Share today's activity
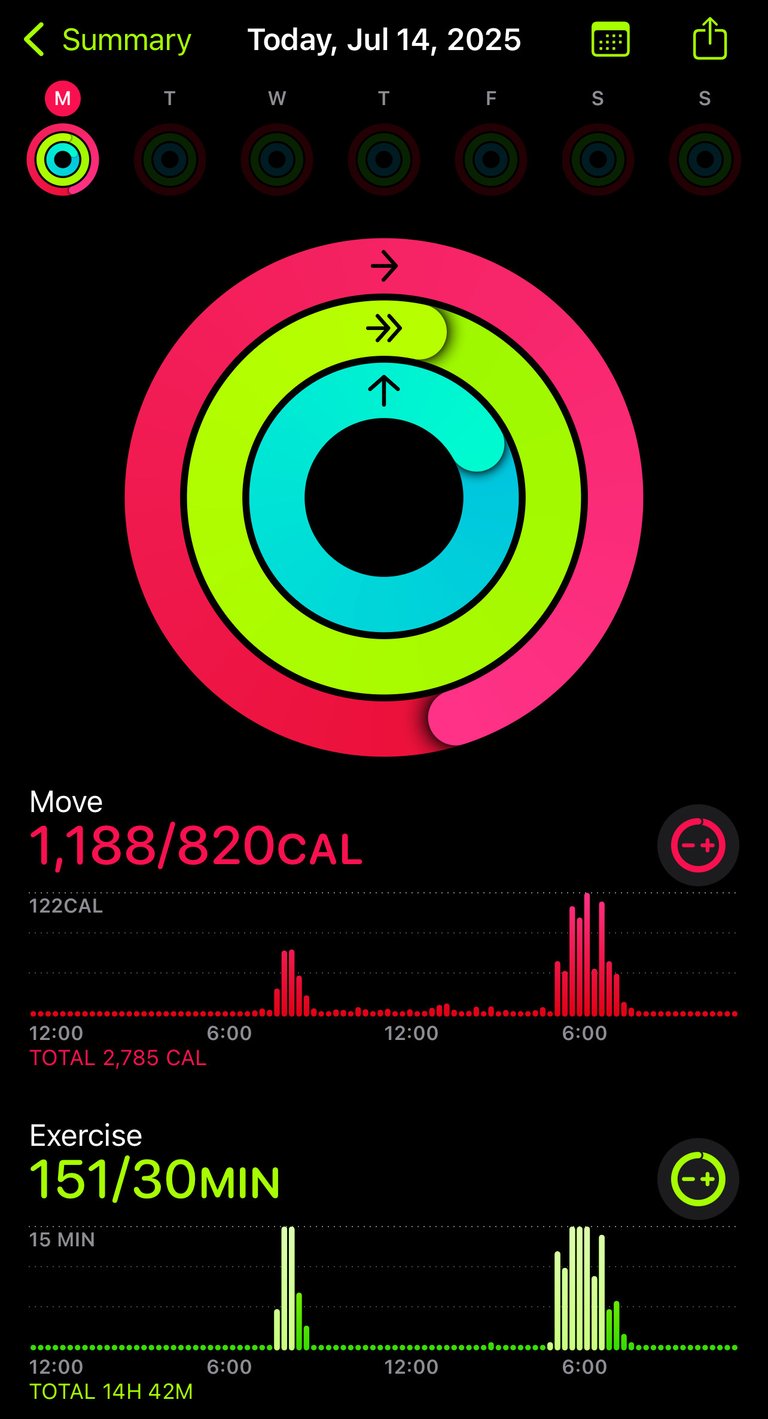Viewport: 768px width, 1419px height. click(x=709, y=39)
